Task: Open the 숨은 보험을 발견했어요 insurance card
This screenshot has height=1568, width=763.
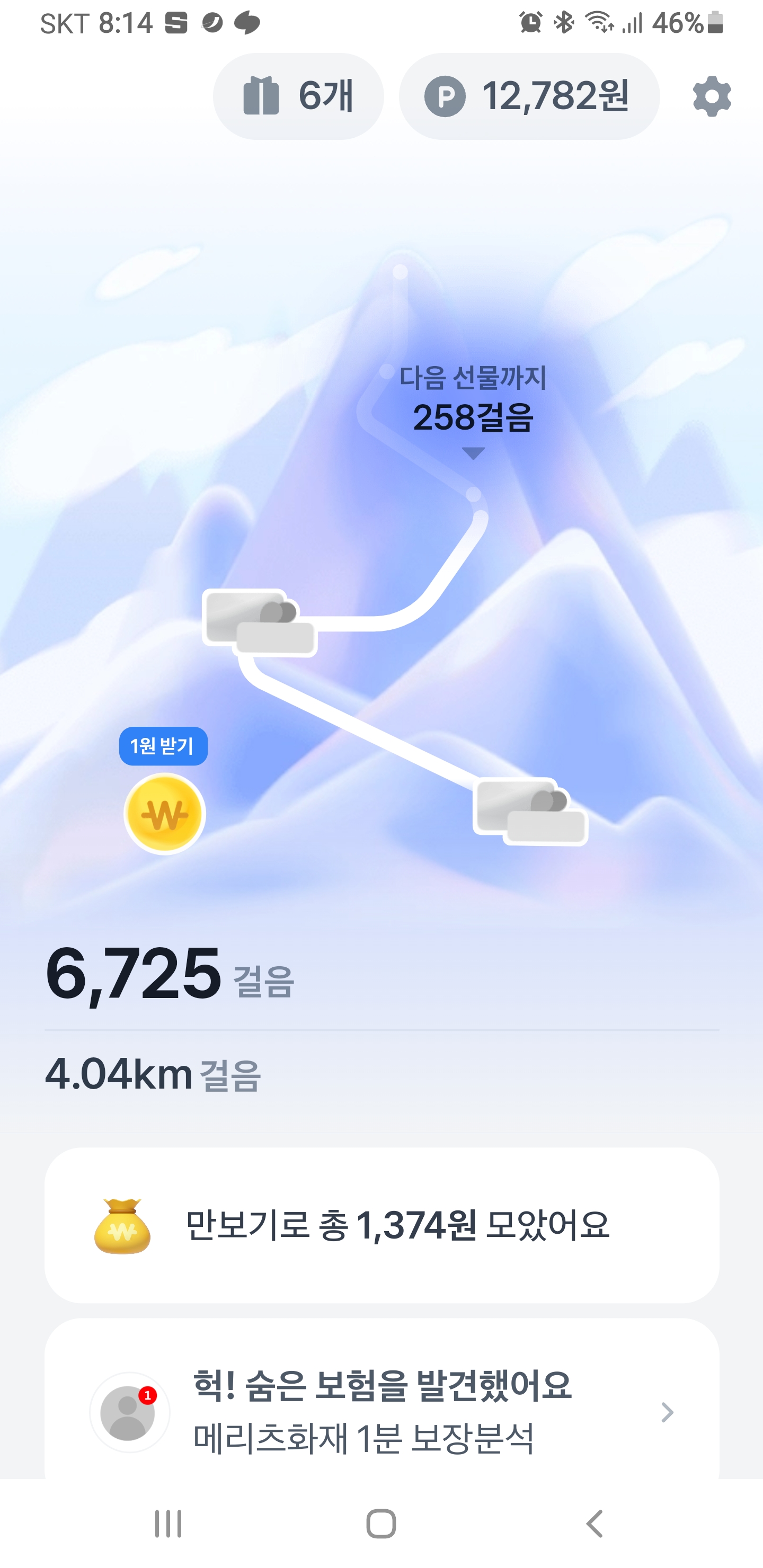Action: point(382,1411)
